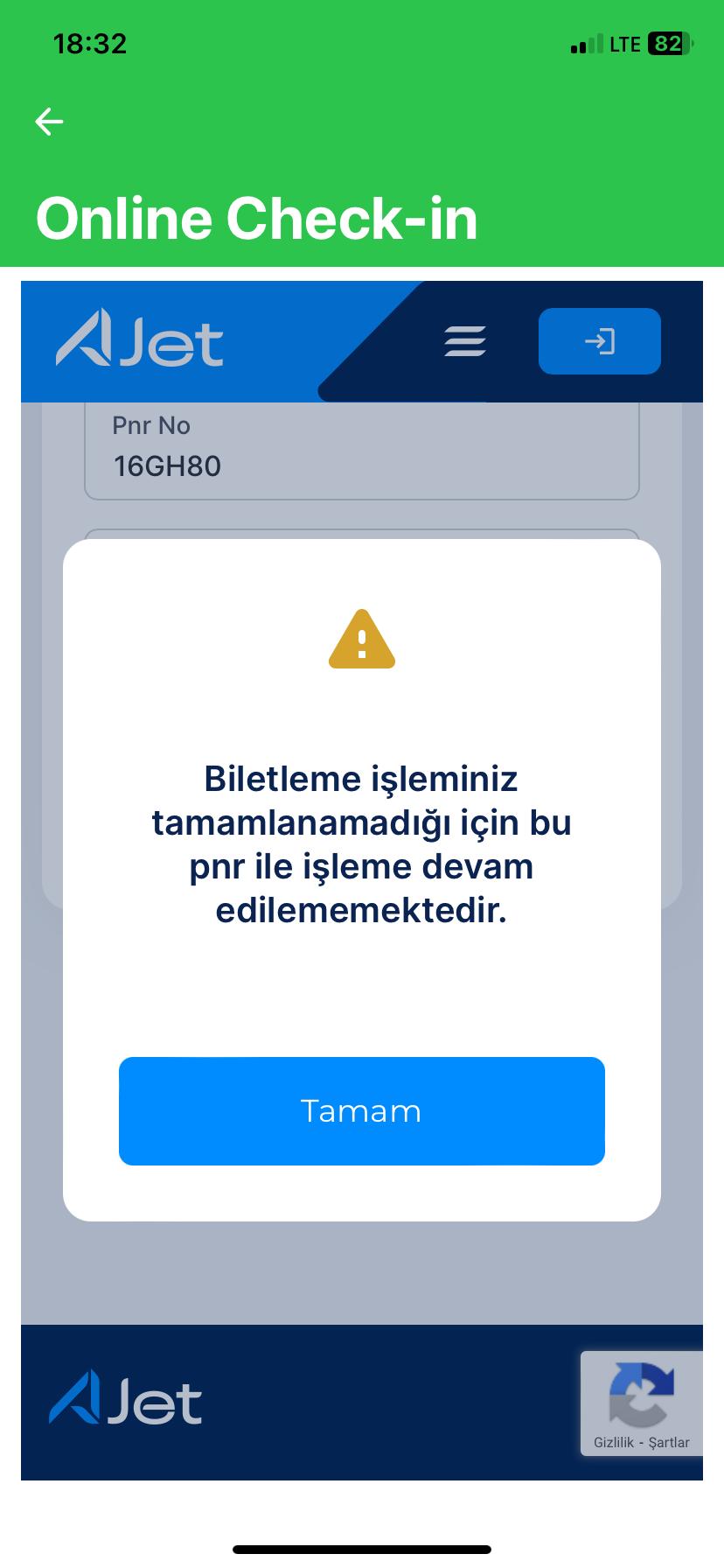Tap the AJet logo in the header

(x=138, y=341)
